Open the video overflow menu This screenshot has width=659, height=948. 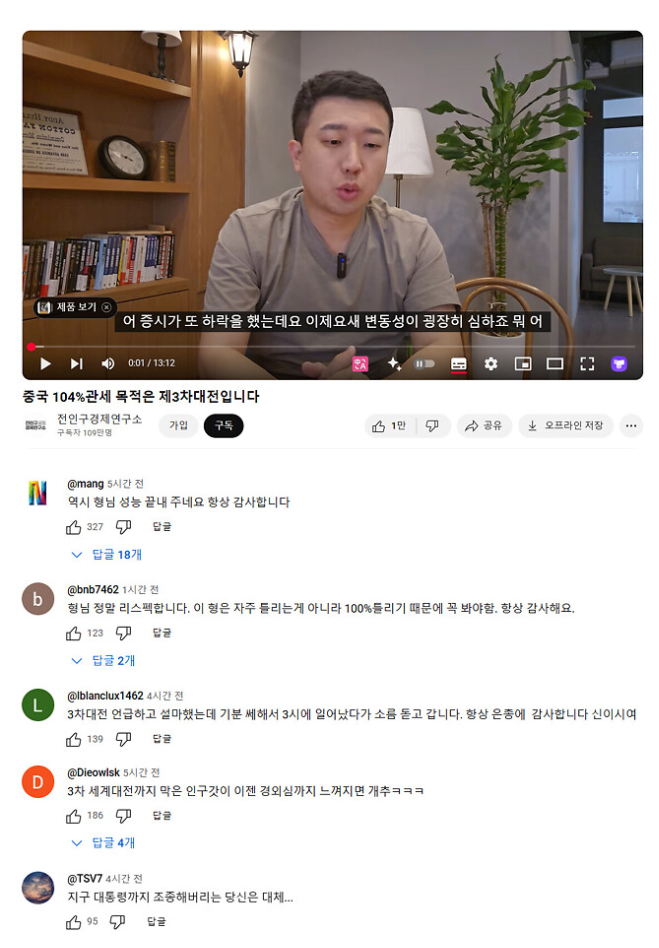[631, 426]
